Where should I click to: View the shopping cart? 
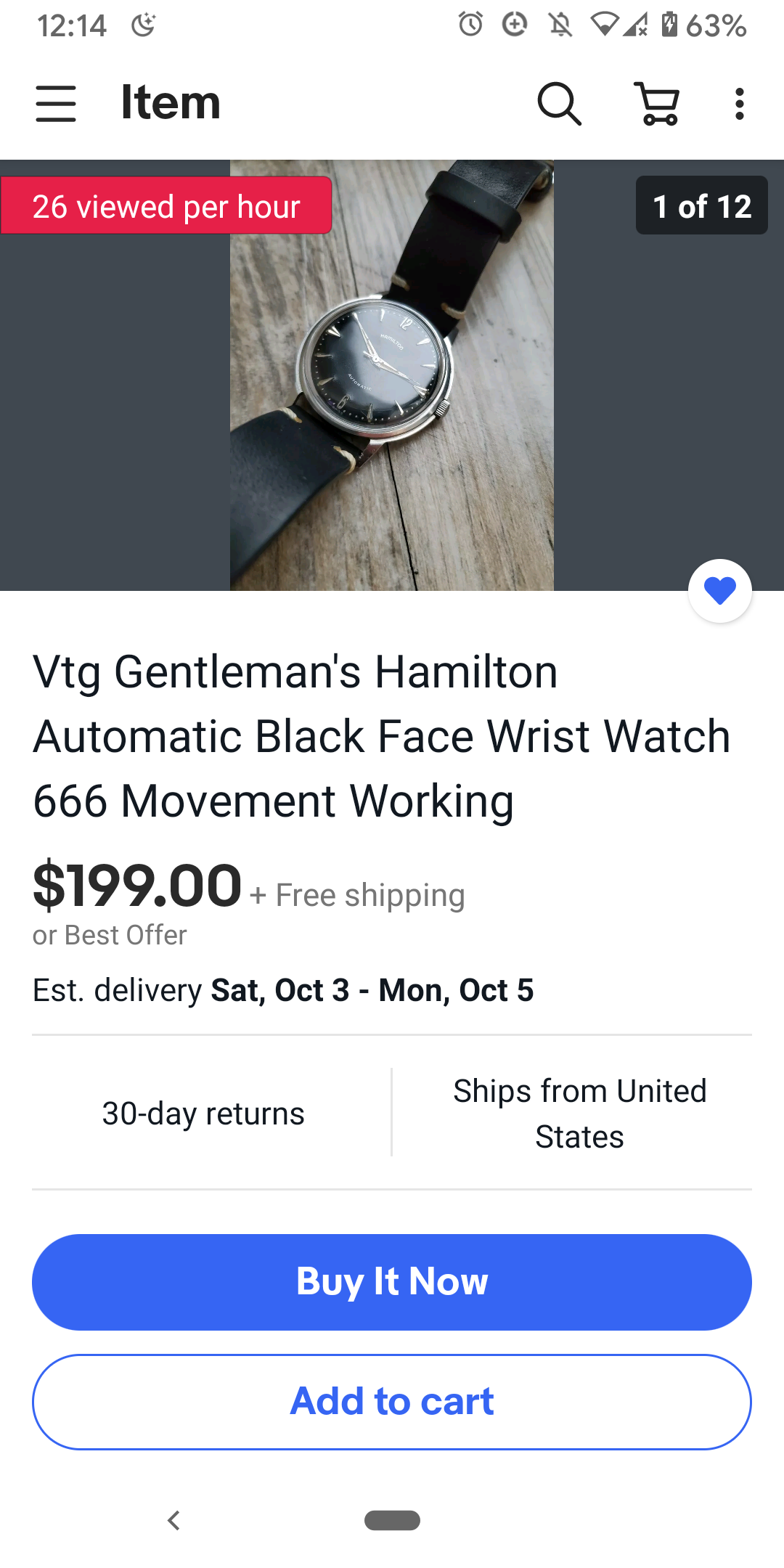[657, 103]
